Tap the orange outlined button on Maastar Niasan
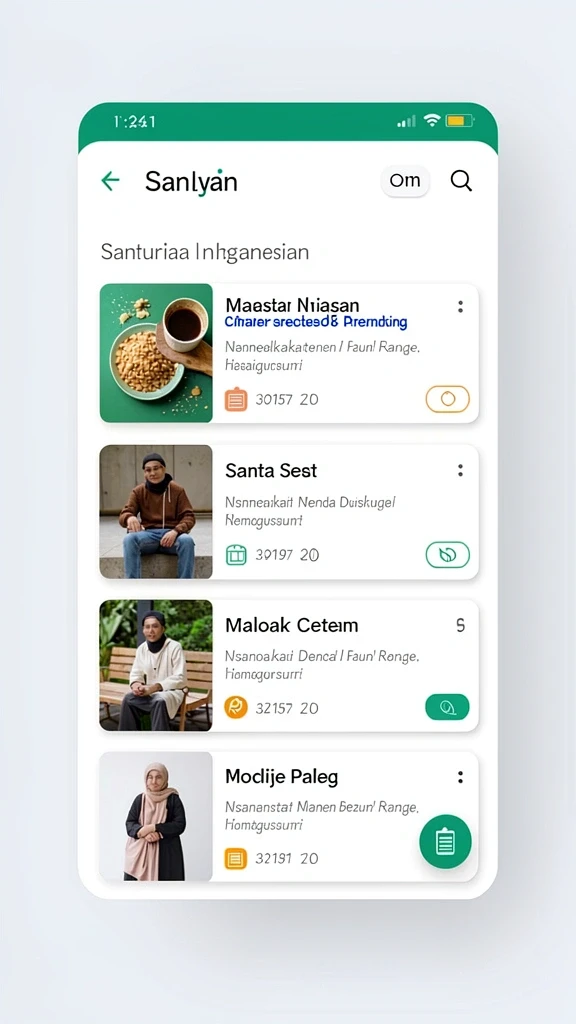Image resolution: width=576 pixels, height=1024 pixels. coord(447,399)
